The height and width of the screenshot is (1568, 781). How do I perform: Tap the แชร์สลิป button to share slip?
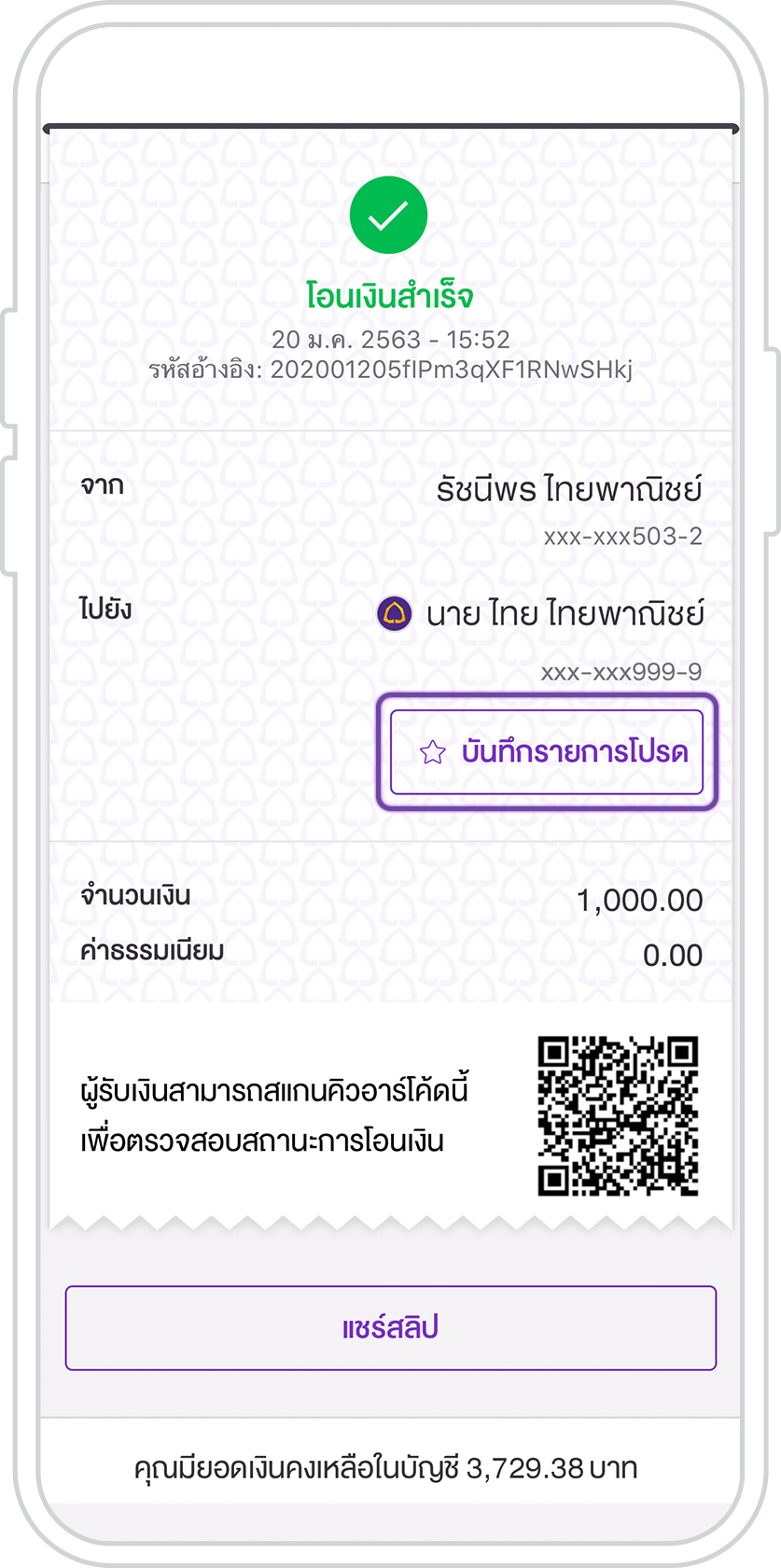[x=391, y=1327]
